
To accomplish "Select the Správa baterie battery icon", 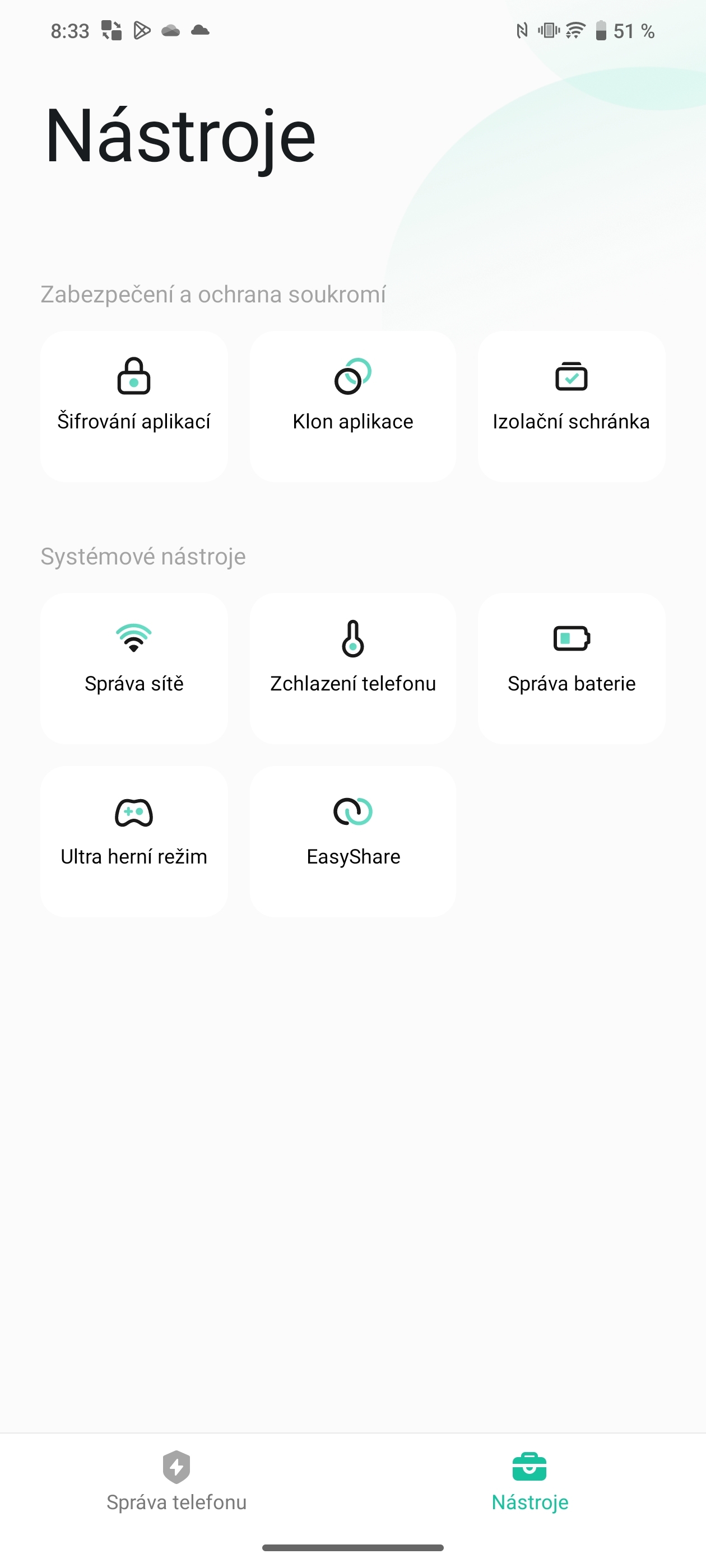I will point(571,639).
